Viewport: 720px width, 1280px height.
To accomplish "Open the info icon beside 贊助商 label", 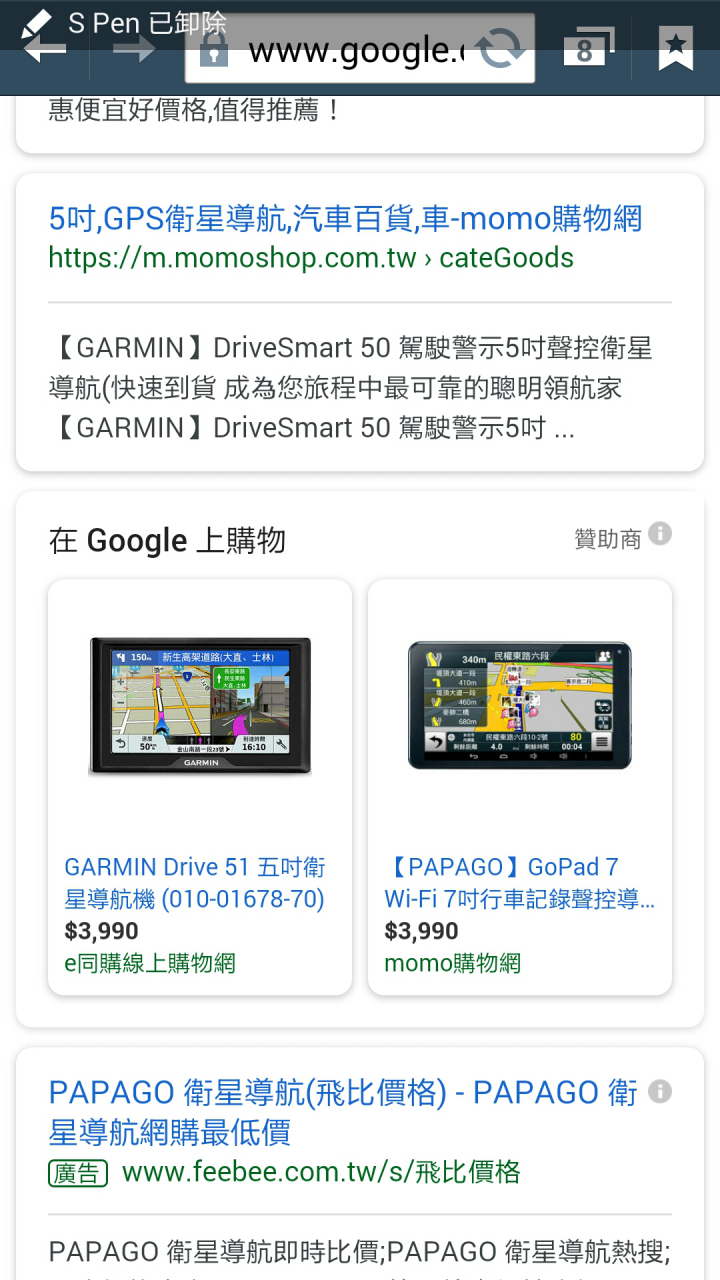I will [658, 535].
